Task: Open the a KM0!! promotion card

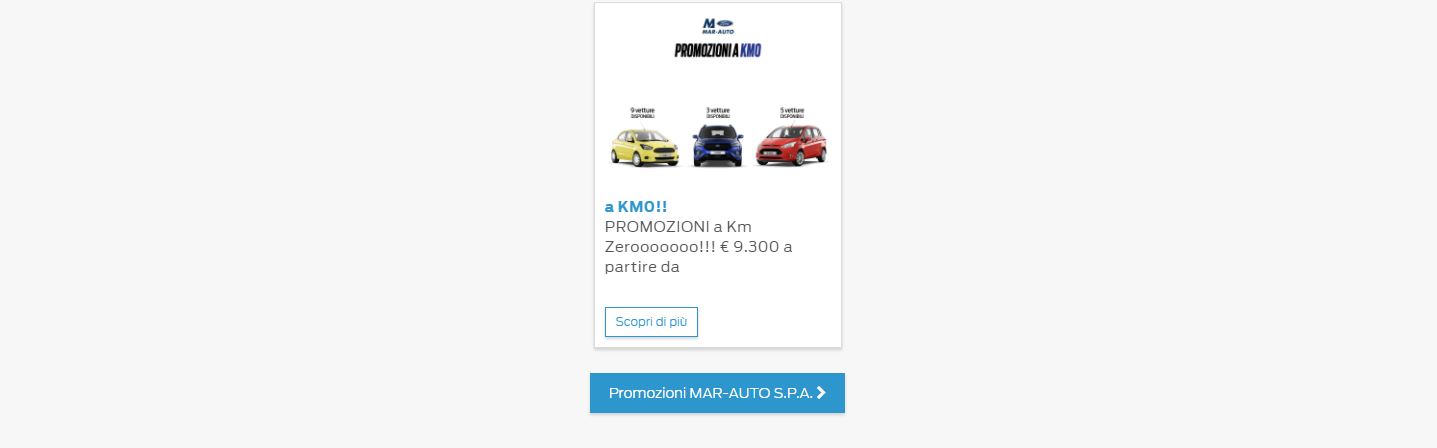Action: (636, 207)
